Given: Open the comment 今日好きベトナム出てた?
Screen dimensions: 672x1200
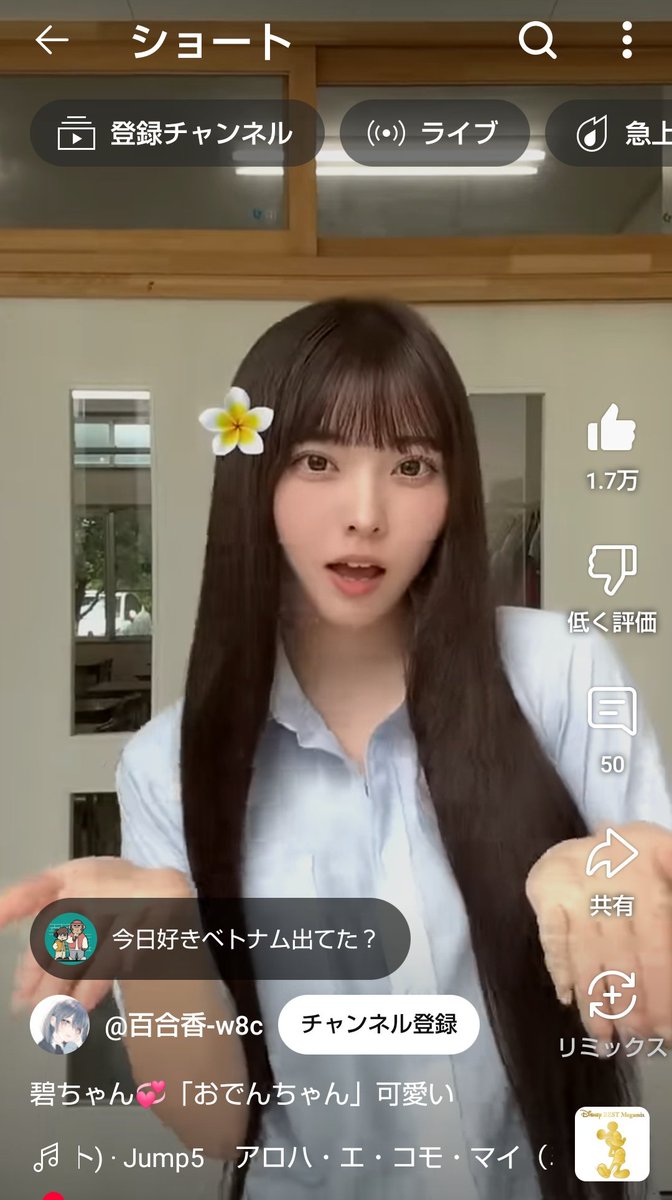Looking at the screenshot, I should pyautogui.click(x=220, y=938).
